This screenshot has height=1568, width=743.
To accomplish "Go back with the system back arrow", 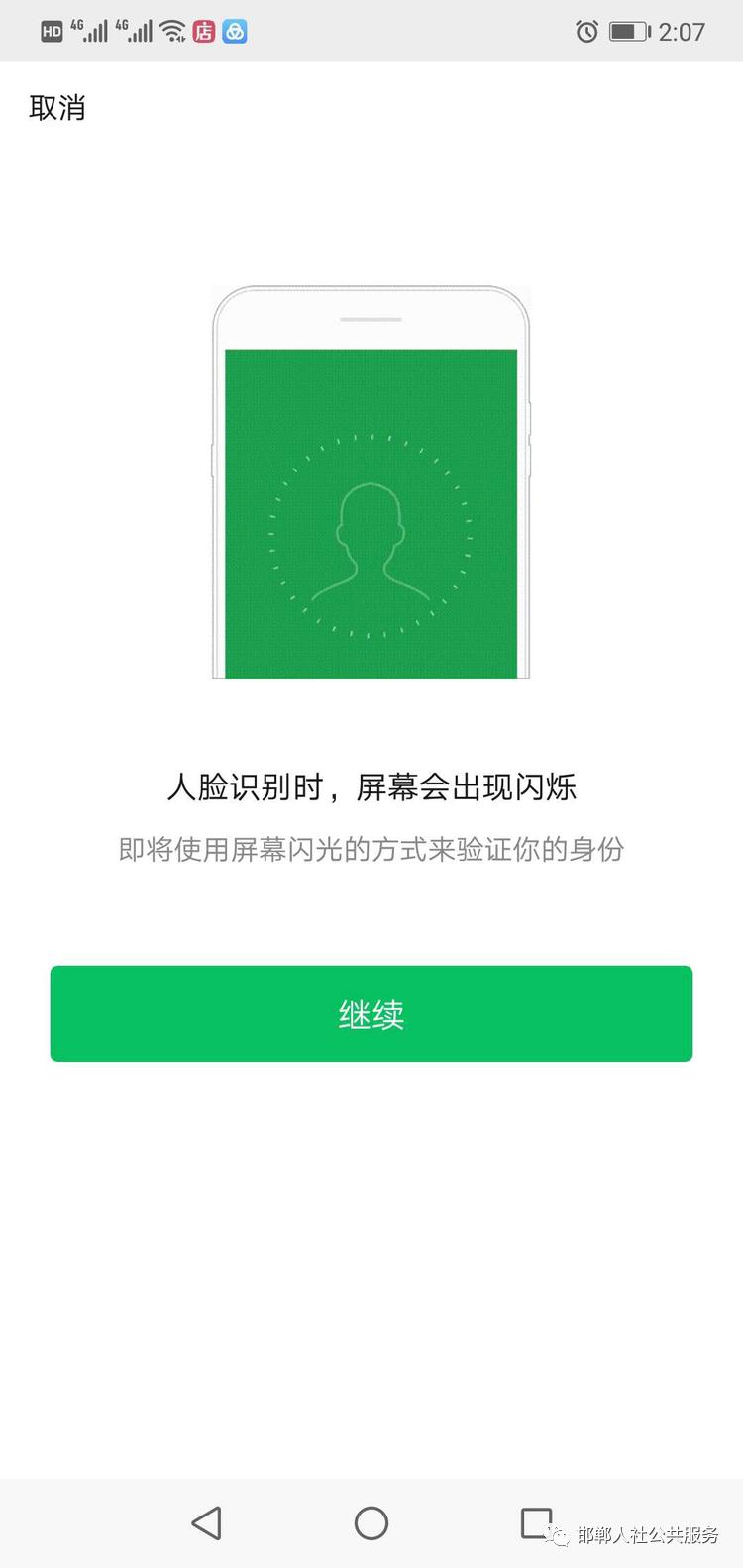I will coord(206,1522).
